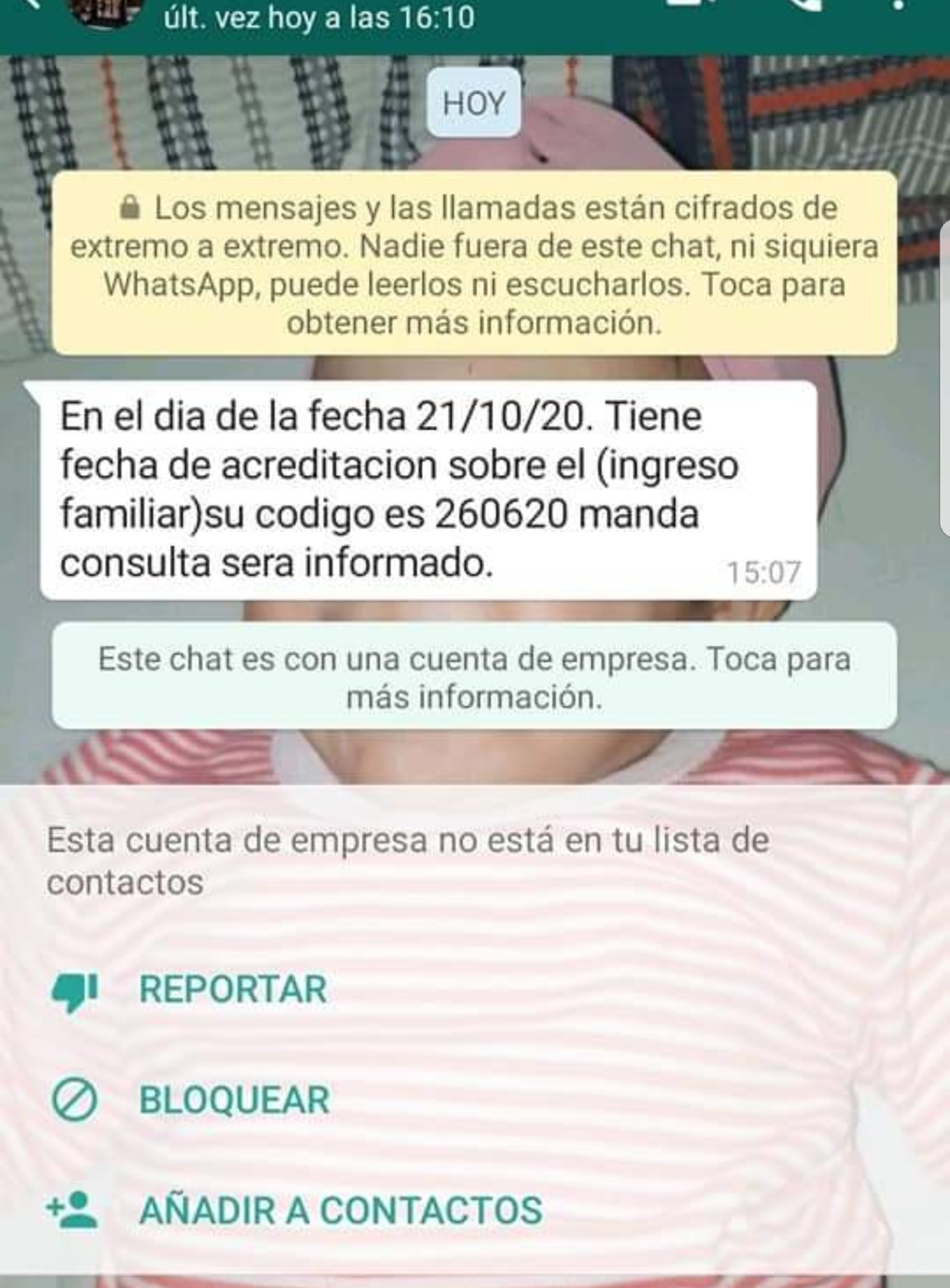This screenshot has width=950, height=1288.
Task: Open contact info from the last-seen header
Action: click(x=318, y=18)
